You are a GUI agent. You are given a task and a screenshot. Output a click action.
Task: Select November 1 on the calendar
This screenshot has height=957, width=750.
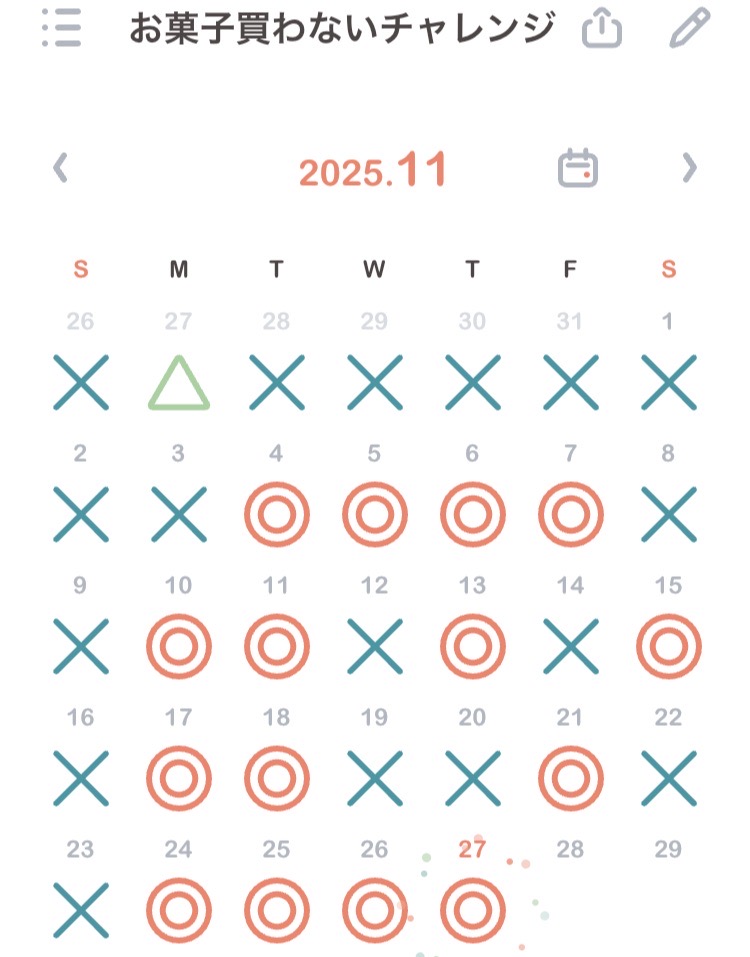point(668,383)
